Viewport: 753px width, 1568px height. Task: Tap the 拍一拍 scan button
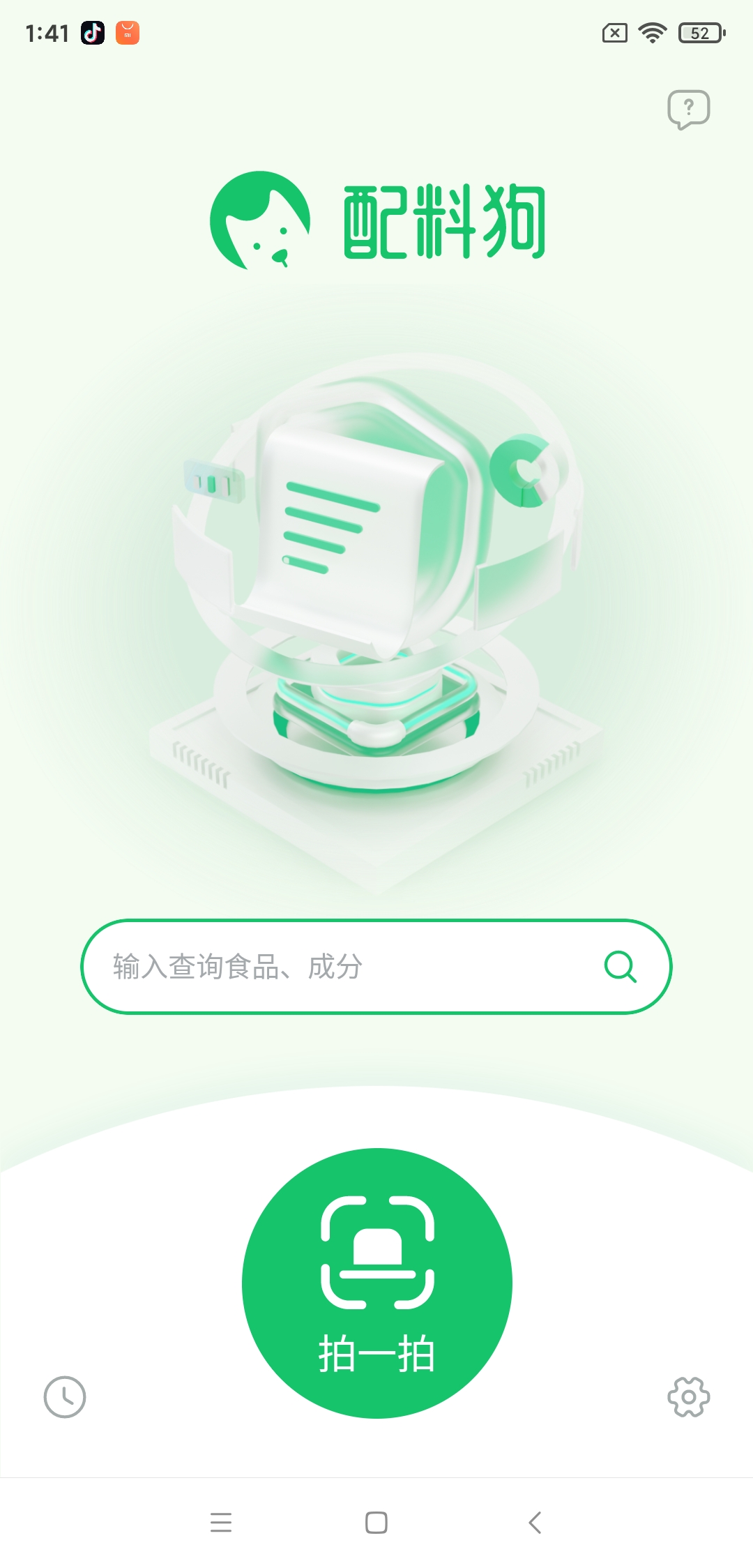click(x=377, y=1283)
